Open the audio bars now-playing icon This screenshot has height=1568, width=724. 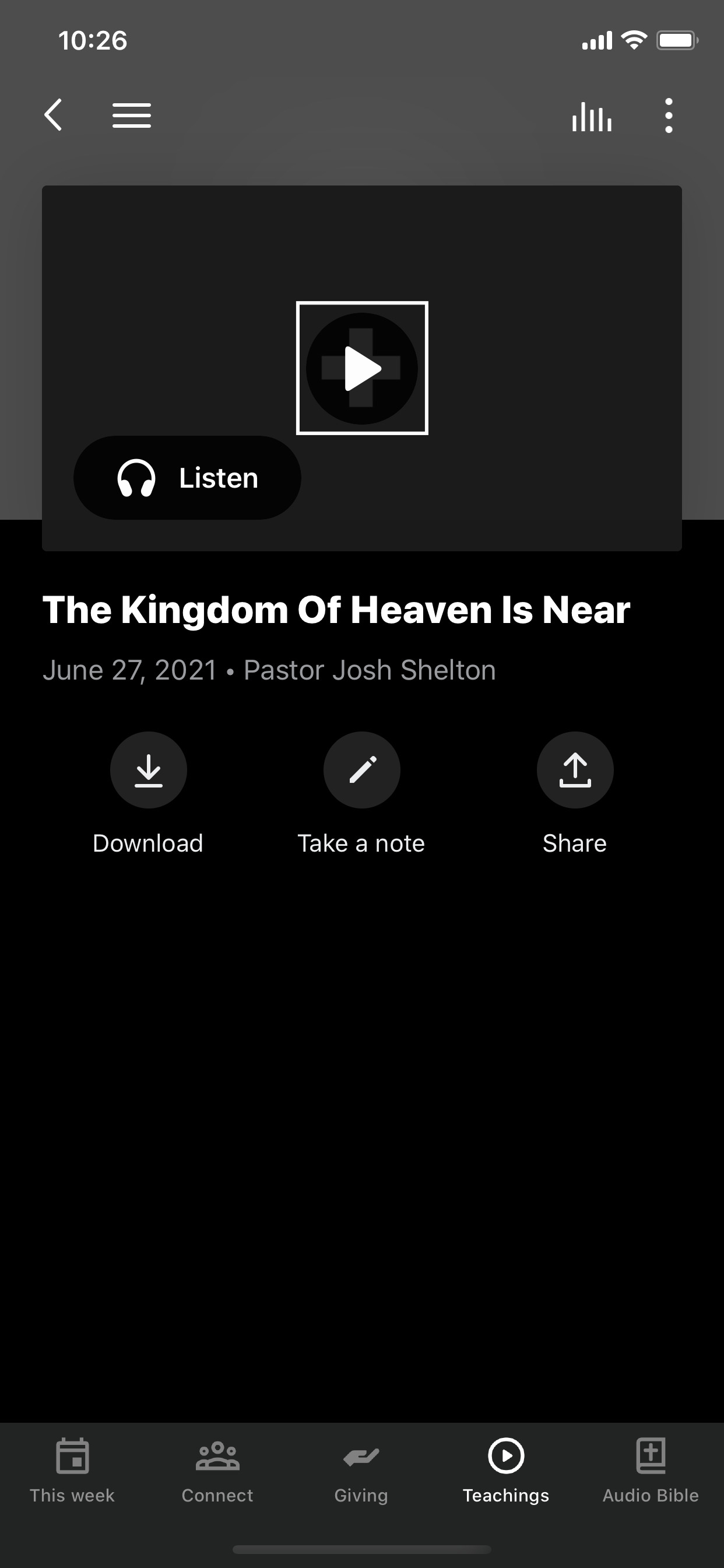[591, 116]
